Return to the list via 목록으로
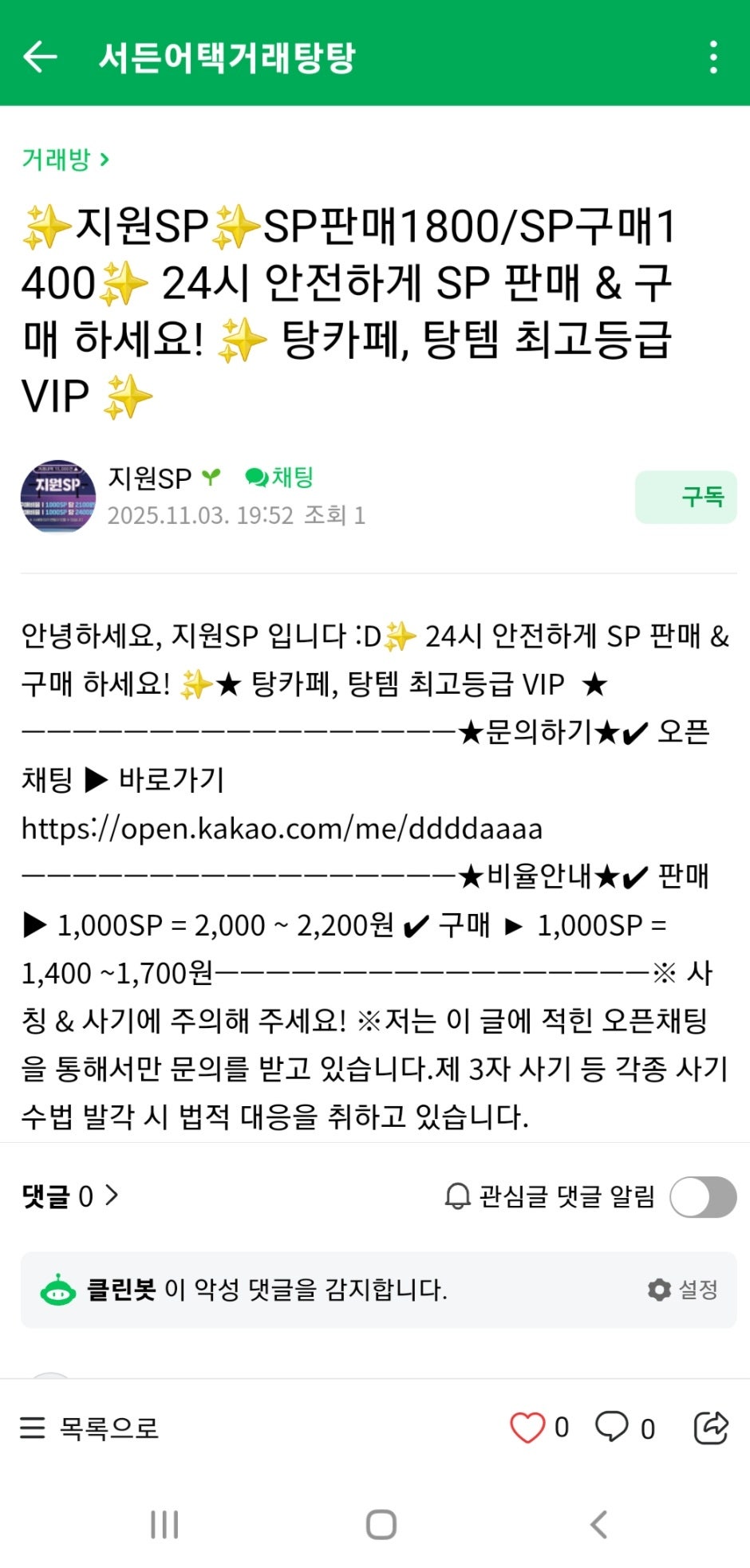 click(89, 1428)
